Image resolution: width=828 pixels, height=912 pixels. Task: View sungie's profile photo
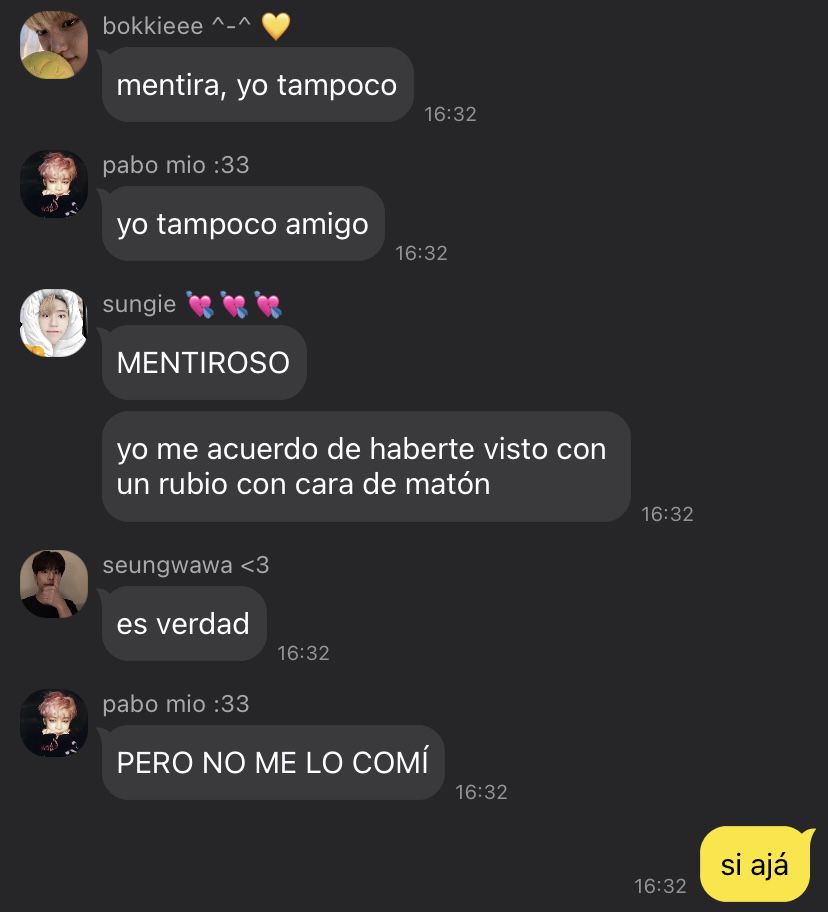(x=54, y=323)
